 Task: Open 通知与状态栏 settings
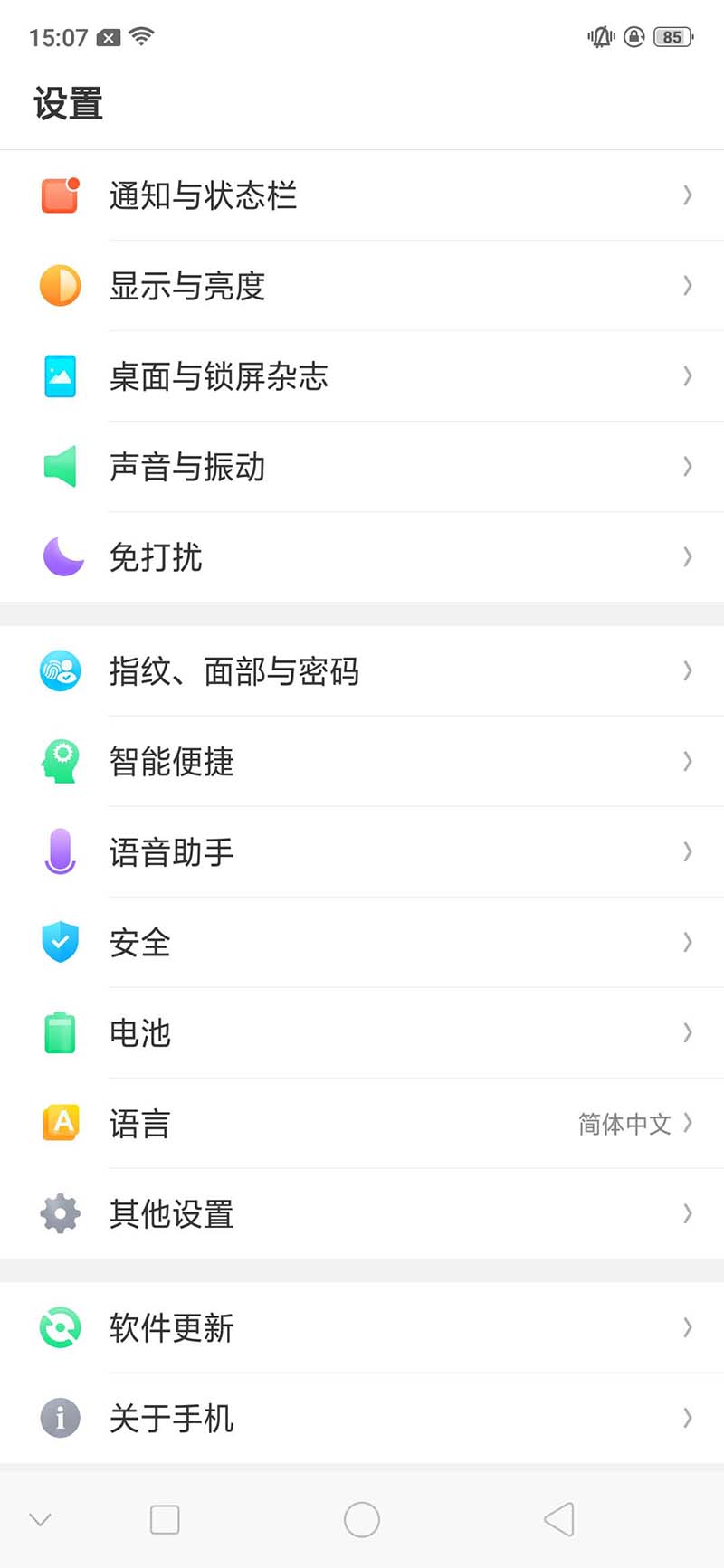click(x=362, y=195)
